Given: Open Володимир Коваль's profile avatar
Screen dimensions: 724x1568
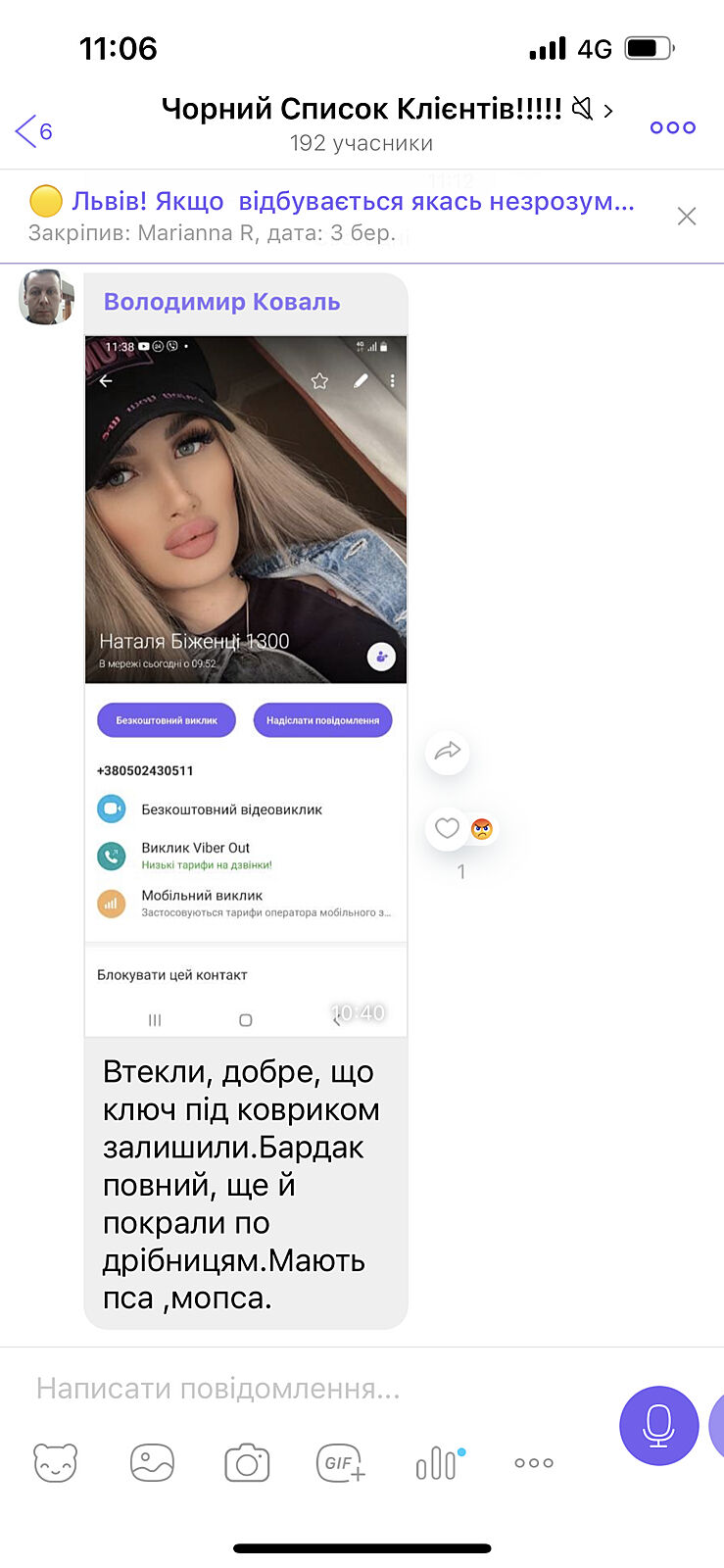Looking at the screenshot, I should coord(46,297).
